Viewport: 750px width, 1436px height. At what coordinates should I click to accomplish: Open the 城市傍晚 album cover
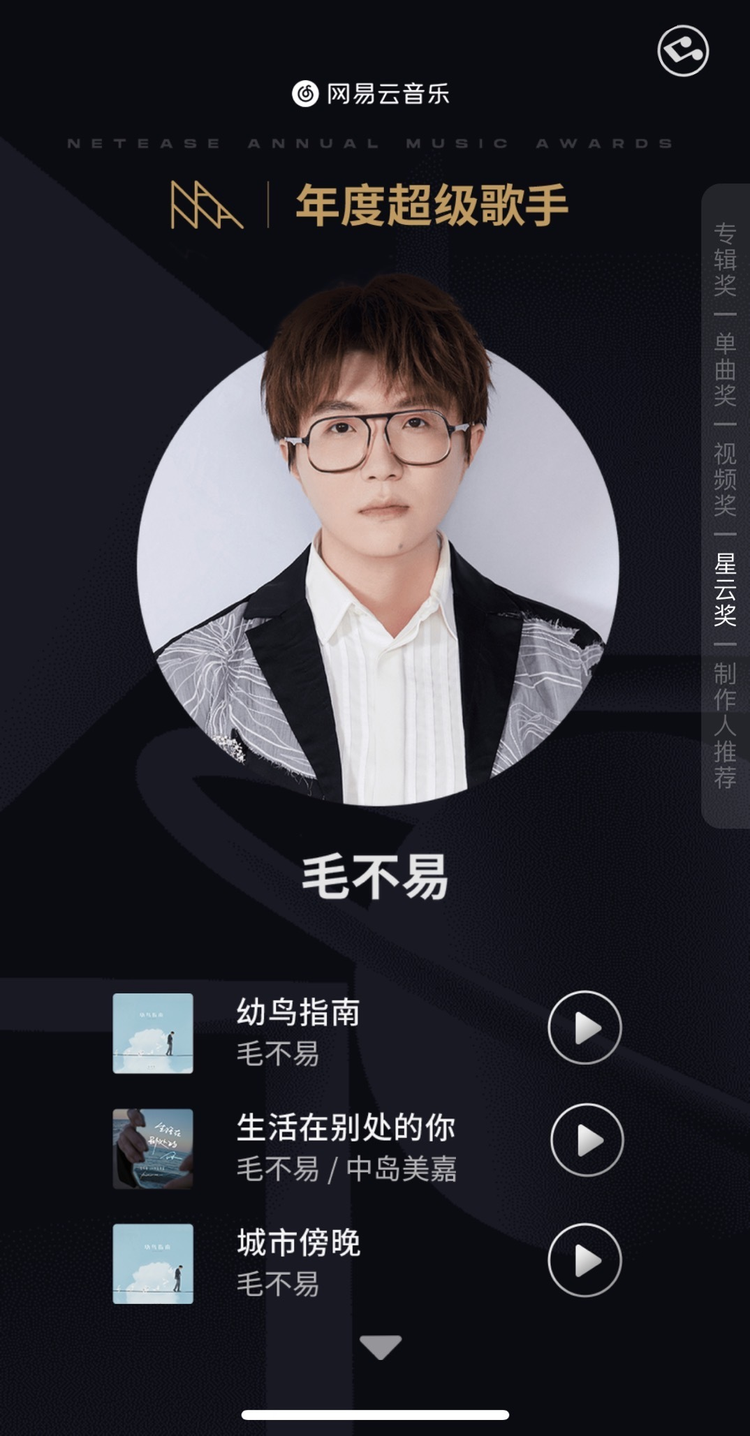click(x=153, y=1263)
